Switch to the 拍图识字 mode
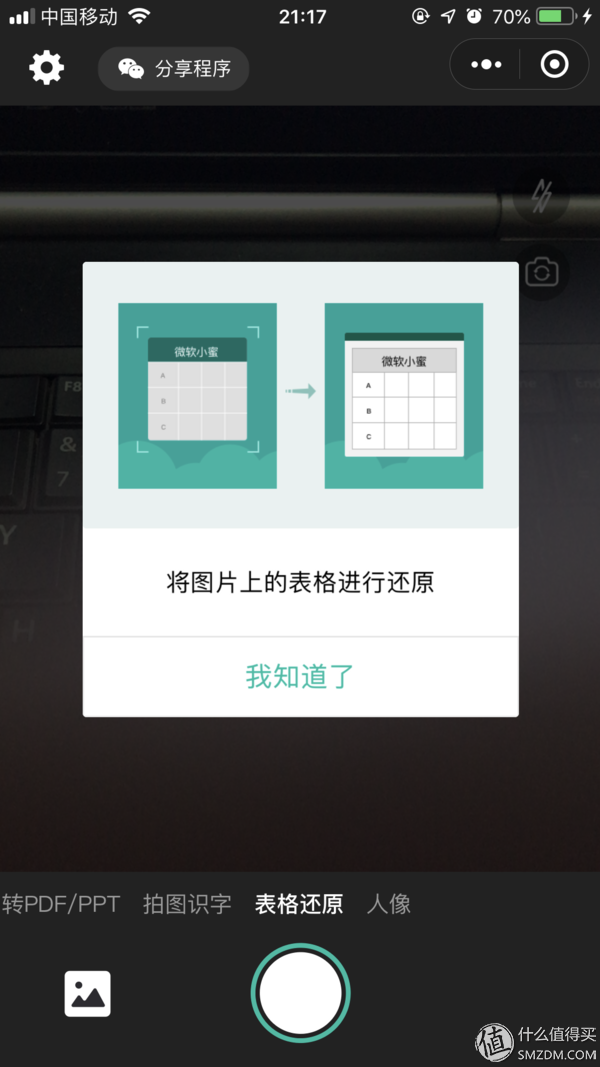This screenshot has height=1067, width=600. click(187, 904)
